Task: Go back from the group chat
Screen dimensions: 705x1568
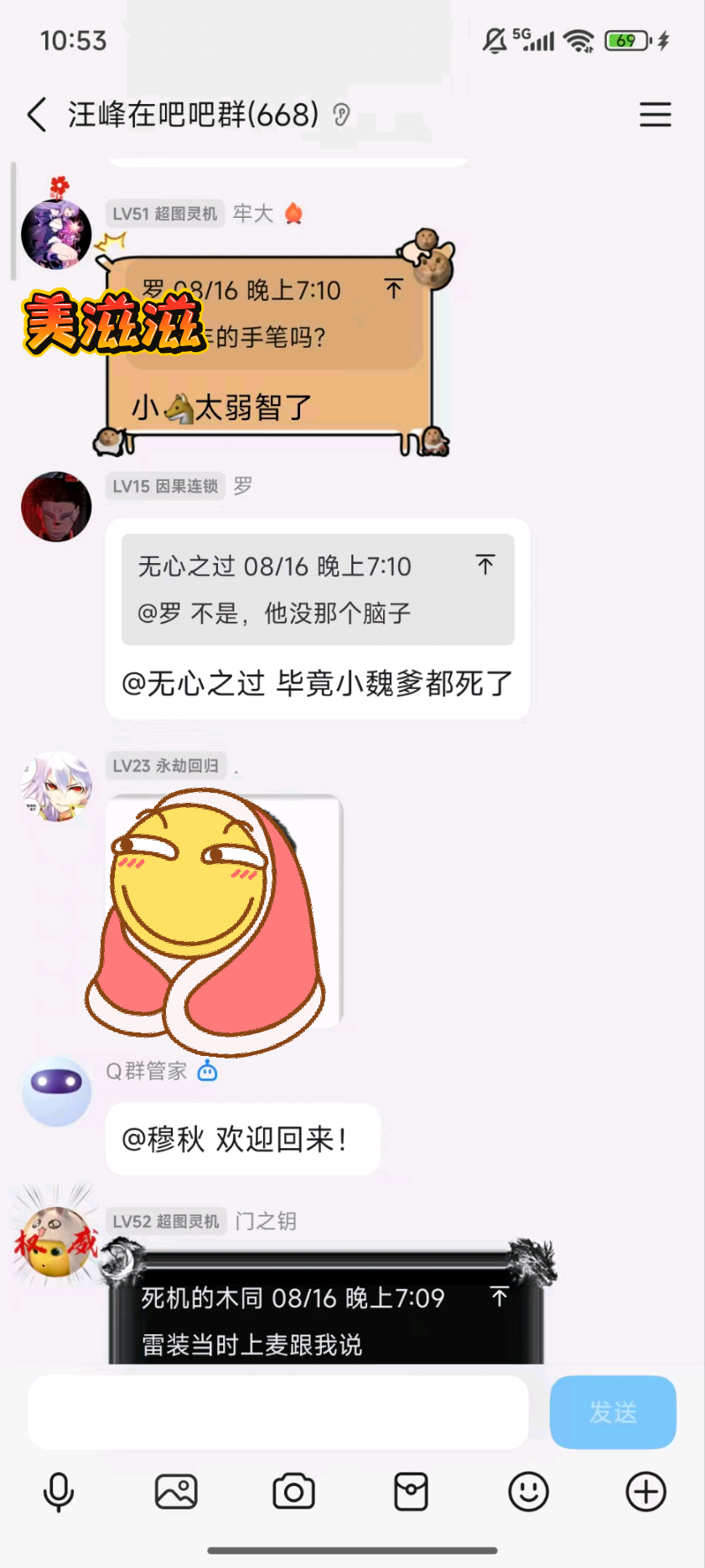Action: click(37, 115)
